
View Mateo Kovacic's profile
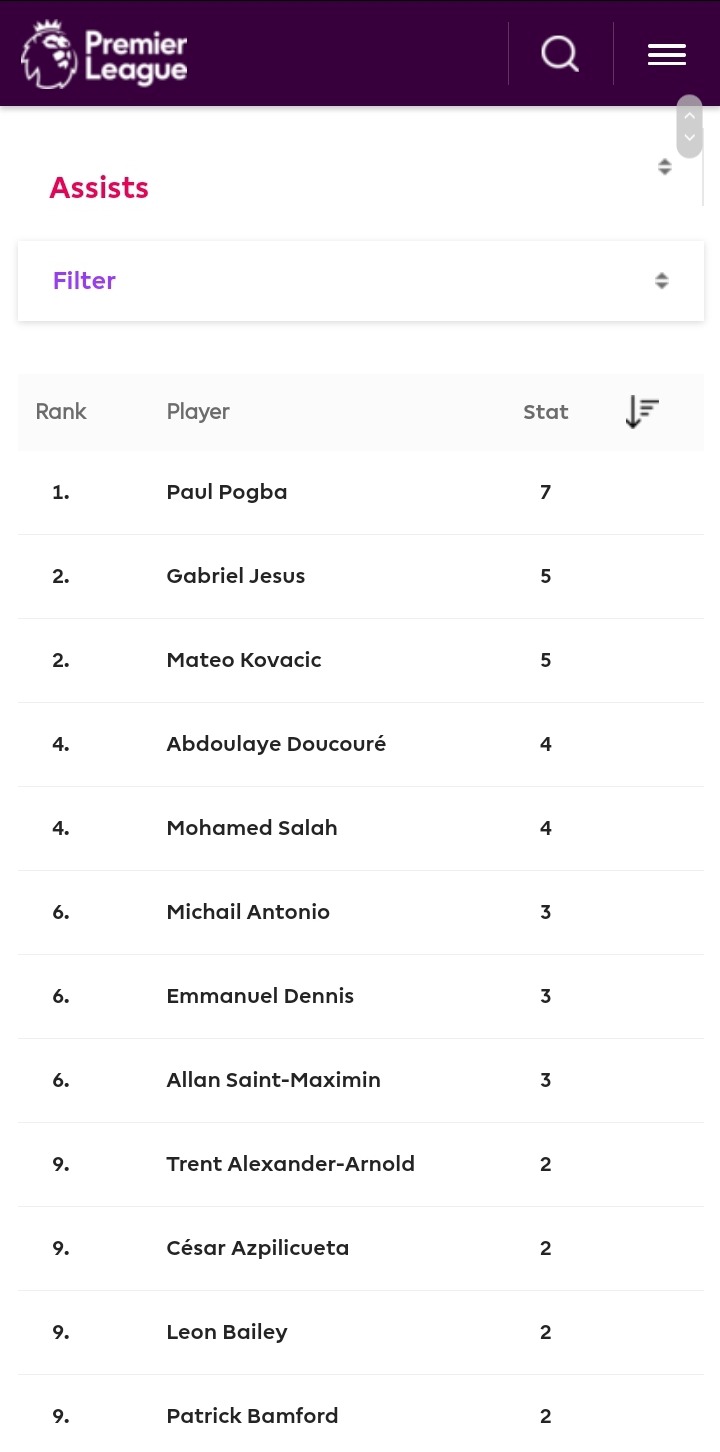click(x=244, y=660)
